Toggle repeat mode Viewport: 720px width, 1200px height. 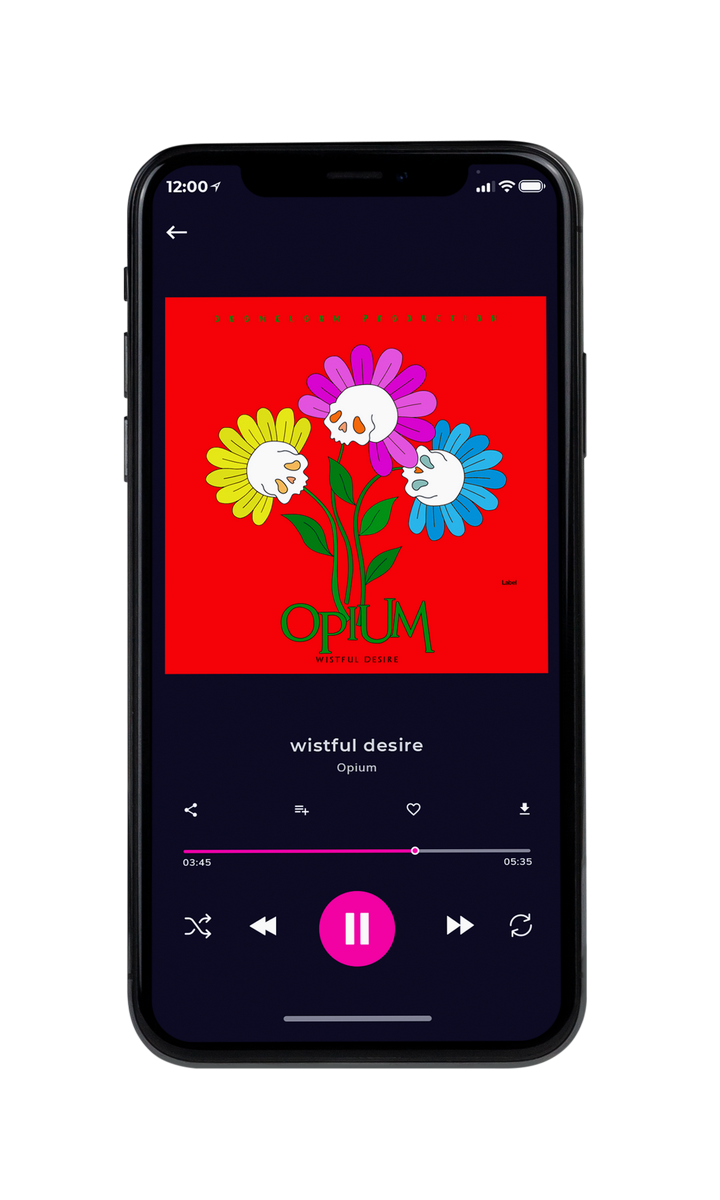pos(521,926)
